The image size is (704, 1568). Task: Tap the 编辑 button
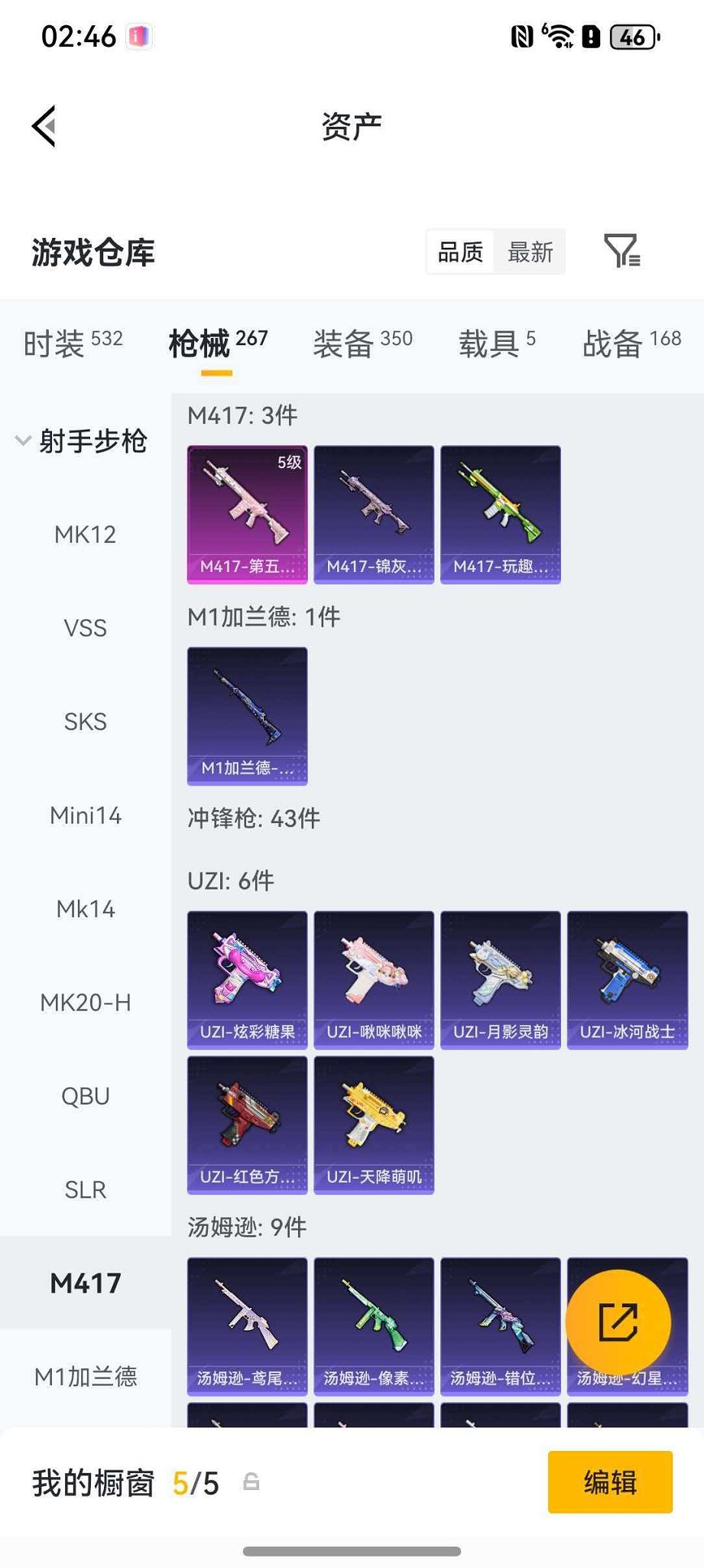pyautogui.click(x=609, y=1482)
